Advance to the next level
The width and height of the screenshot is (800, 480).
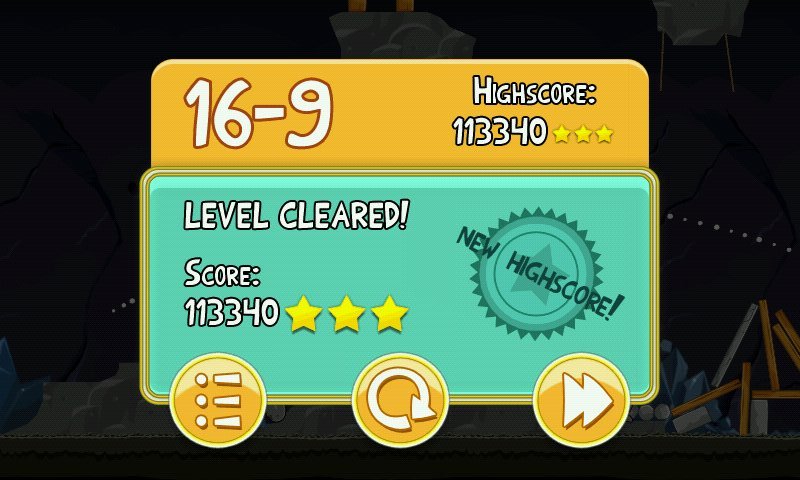pos(581,402)
